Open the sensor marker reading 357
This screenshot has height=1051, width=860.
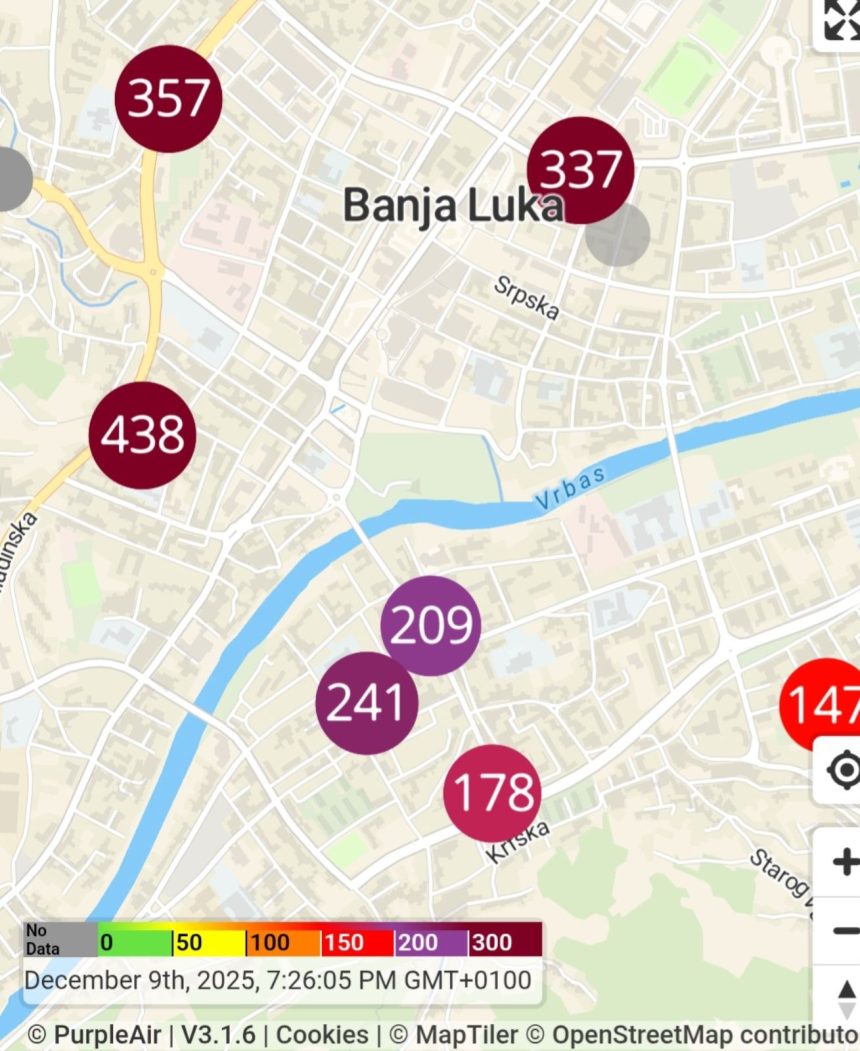(168, 99)
